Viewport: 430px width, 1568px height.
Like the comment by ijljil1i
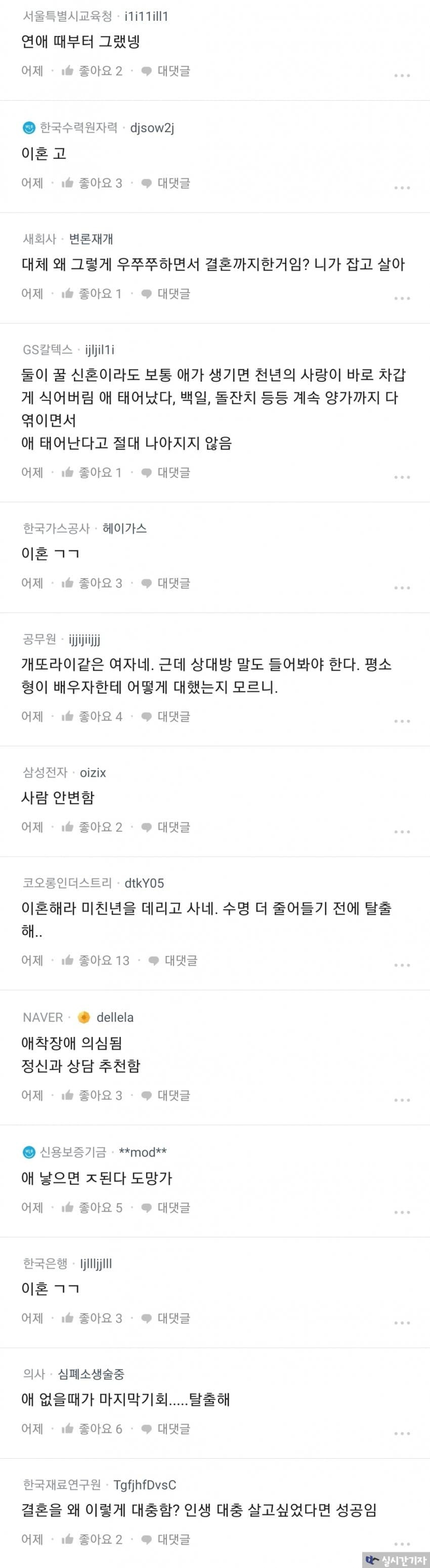click(92, 472)
